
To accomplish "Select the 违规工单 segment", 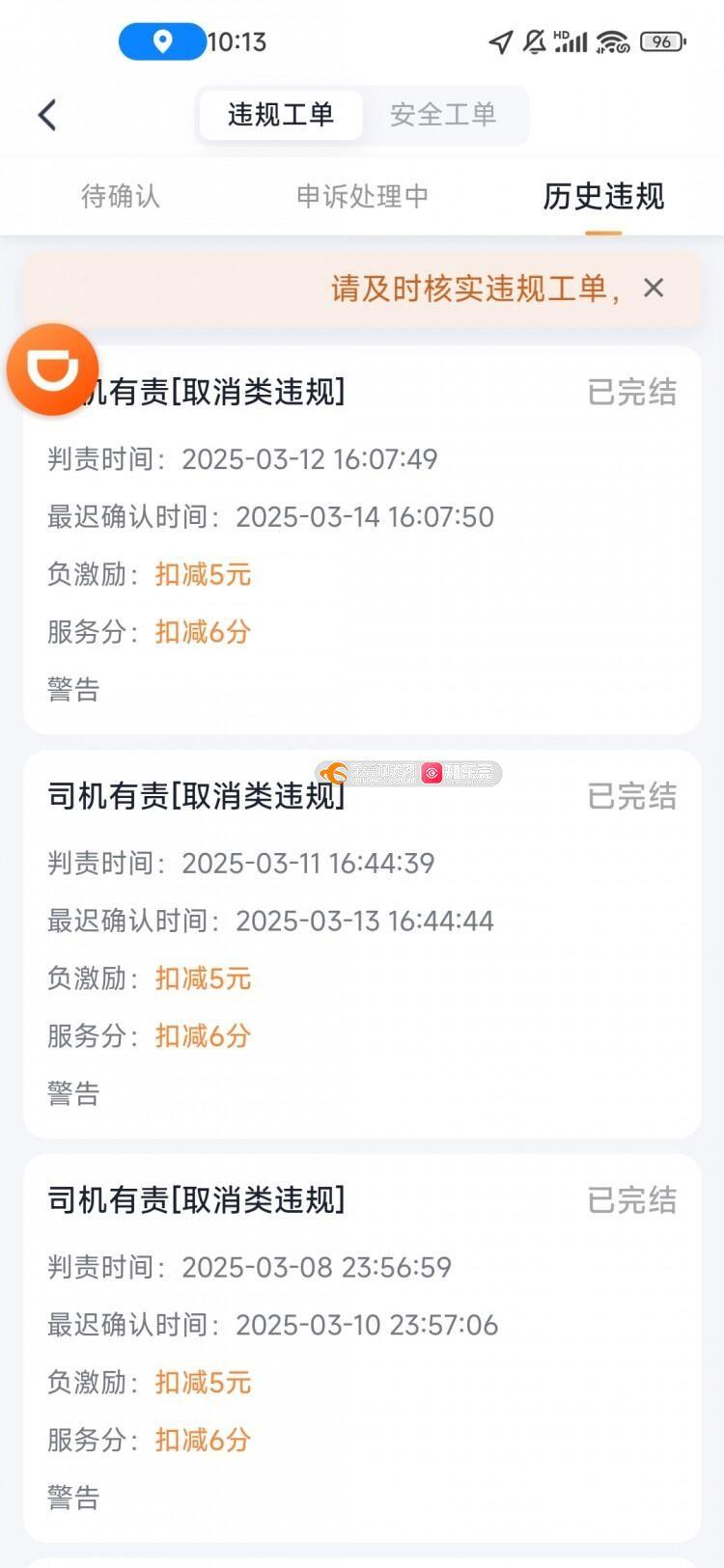I will pyautogui.click(x=281, y=115).
